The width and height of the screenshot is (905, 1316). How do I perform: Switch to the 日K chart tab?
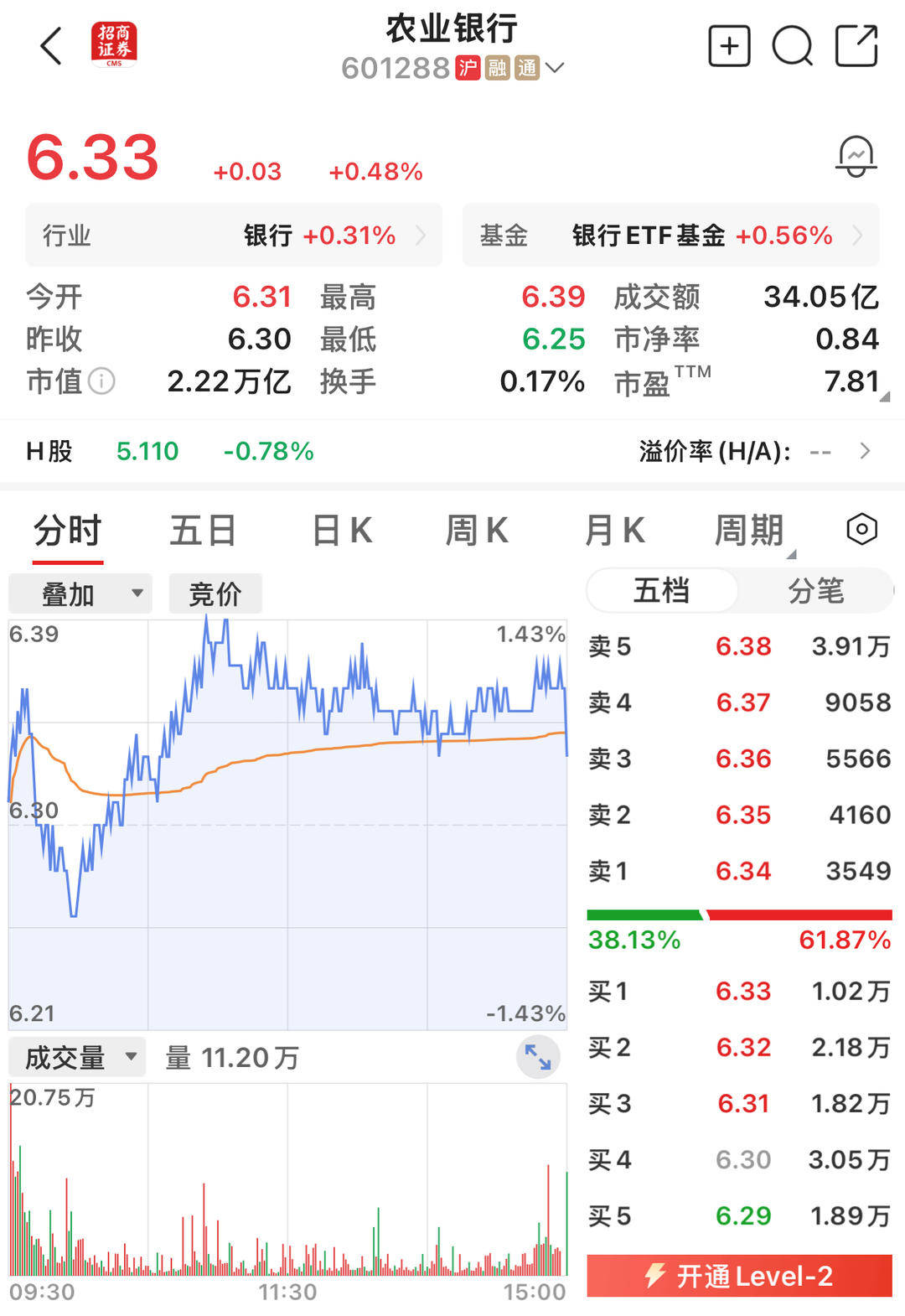340,530
